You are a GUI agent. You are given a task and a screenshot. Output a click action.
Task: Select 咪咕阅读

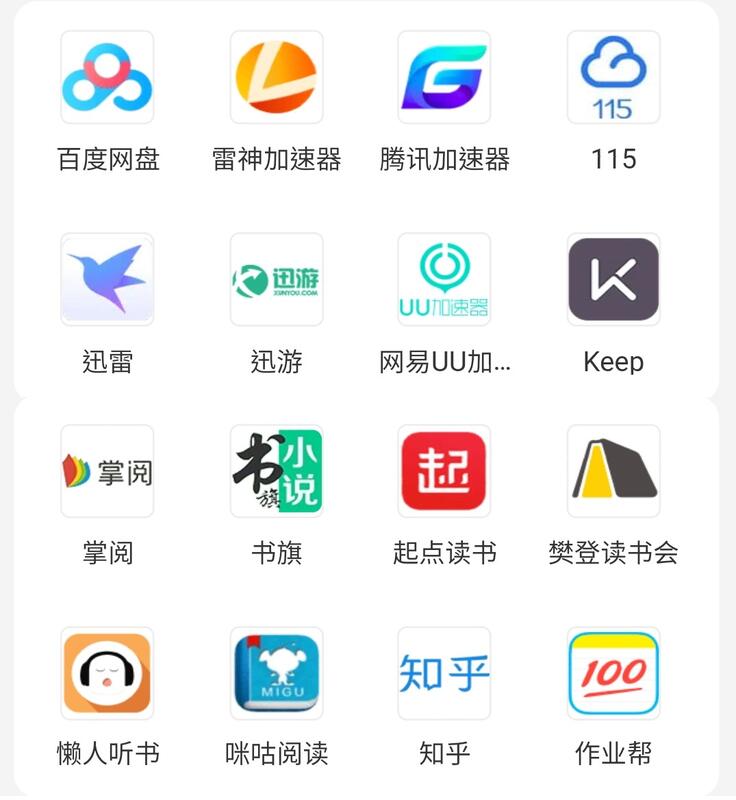[276, 673]
